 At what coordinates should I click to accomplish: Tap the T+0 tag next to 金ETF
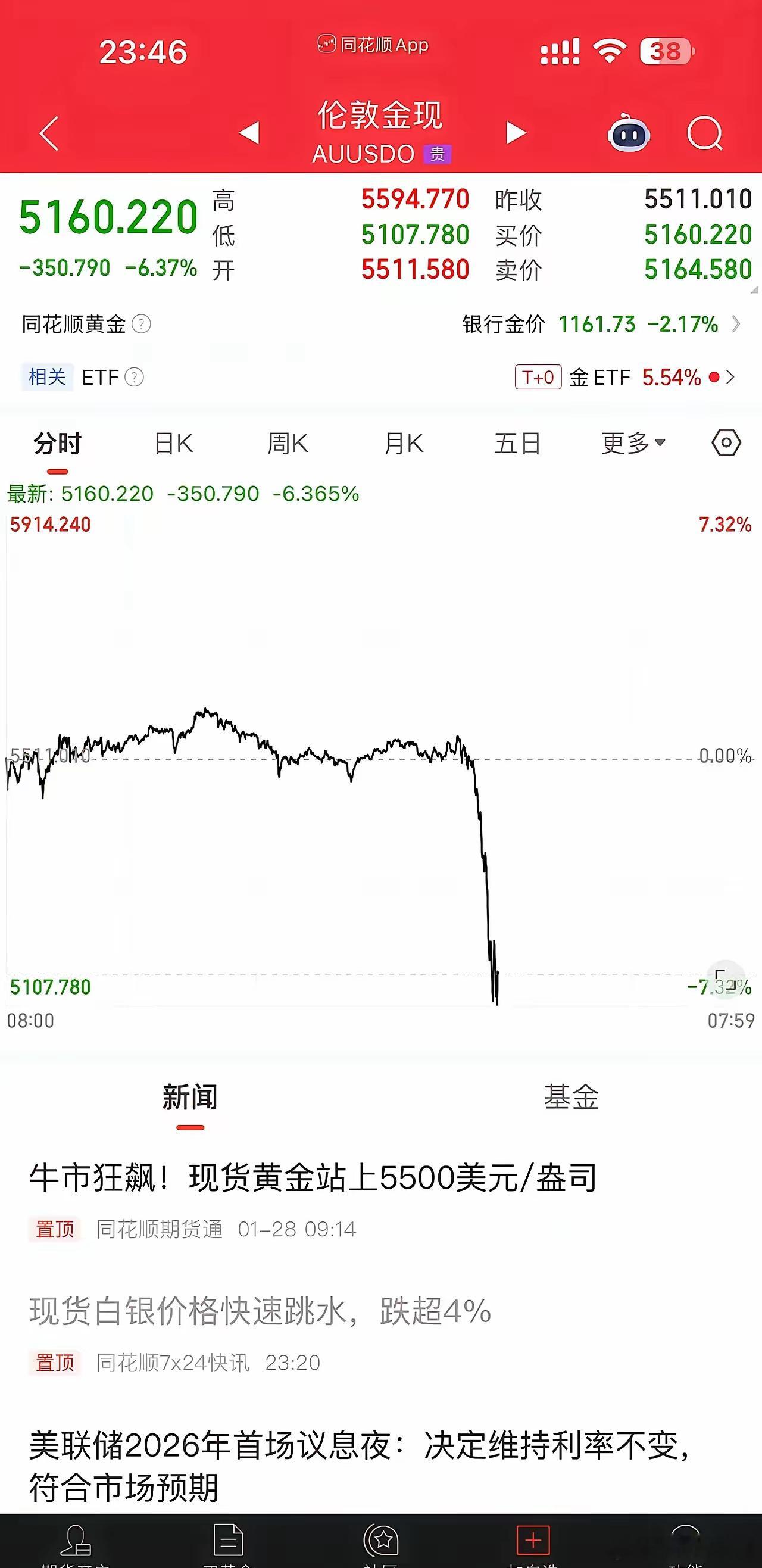point(539,378)
